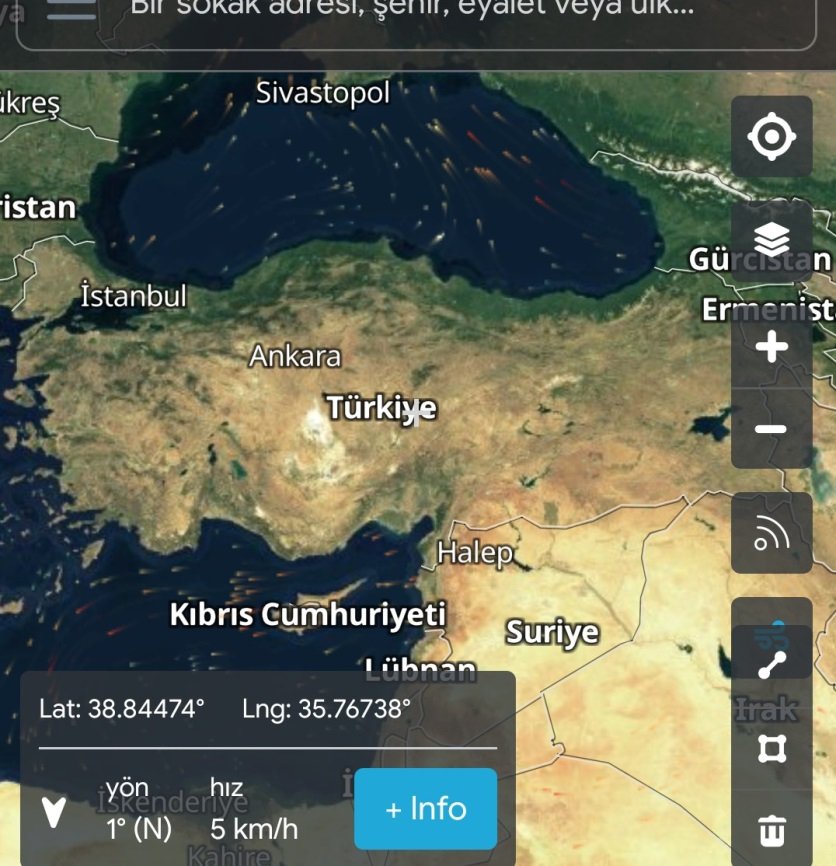Viewport: 836px width, 866px height.
Task: Delete drawings with the trash icon
Action: pos(771,829)
